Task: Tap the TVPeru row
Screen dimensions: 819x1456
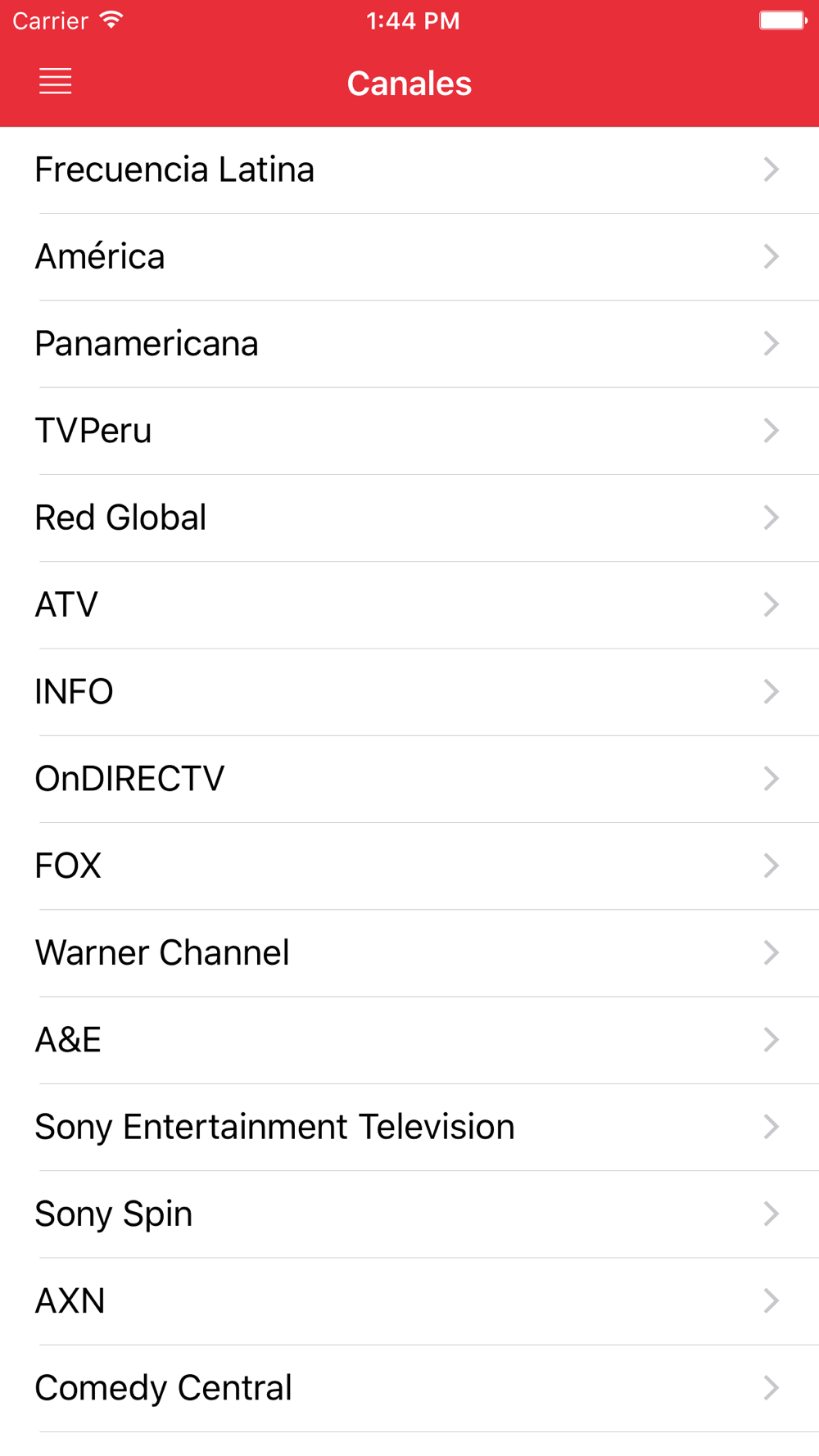Action: tap(409, 431)
